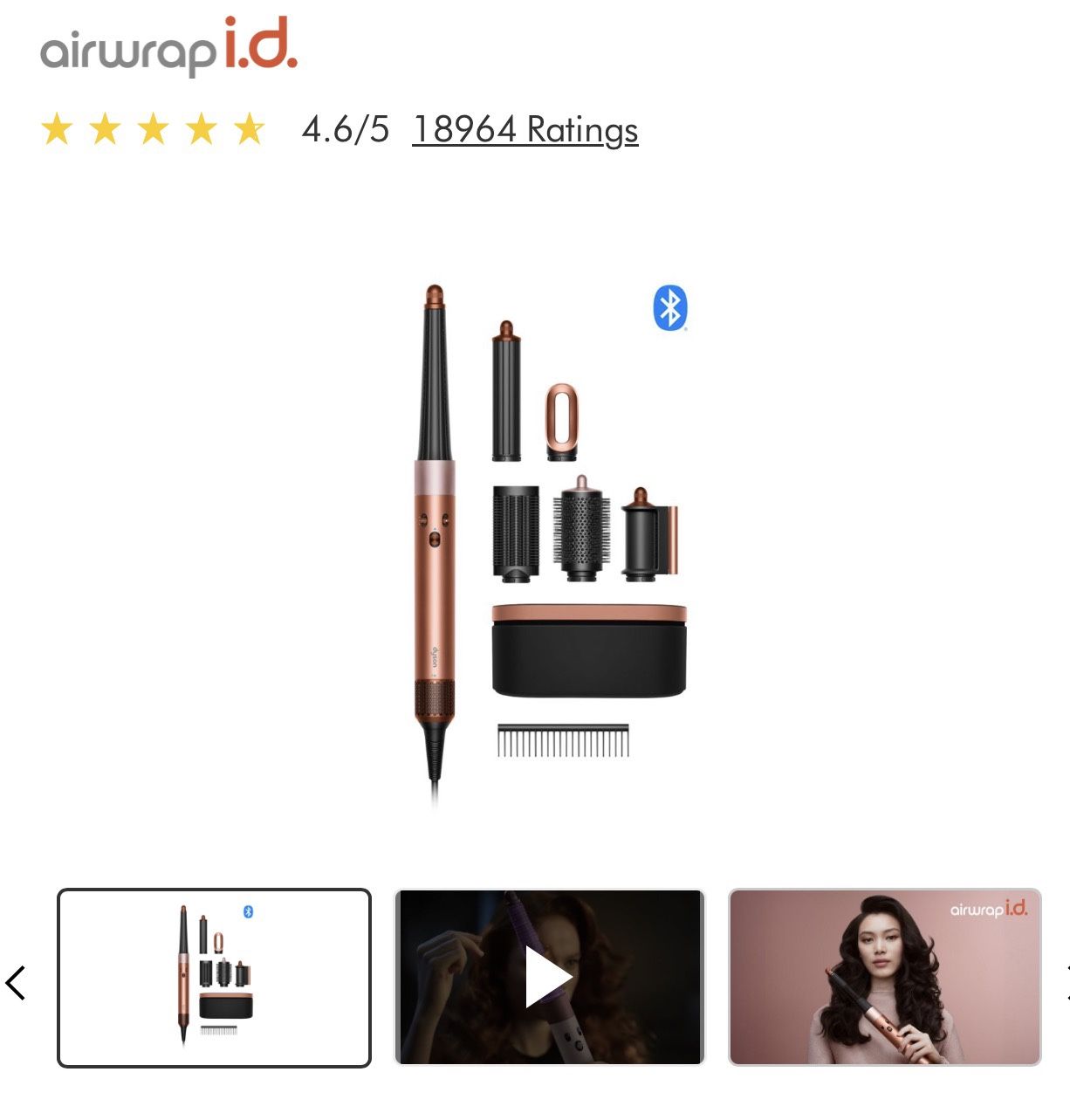The width and height of the screenshot is (1070, 1120).
Task: Select the first product image thumbnail
Action: (214, 978)
